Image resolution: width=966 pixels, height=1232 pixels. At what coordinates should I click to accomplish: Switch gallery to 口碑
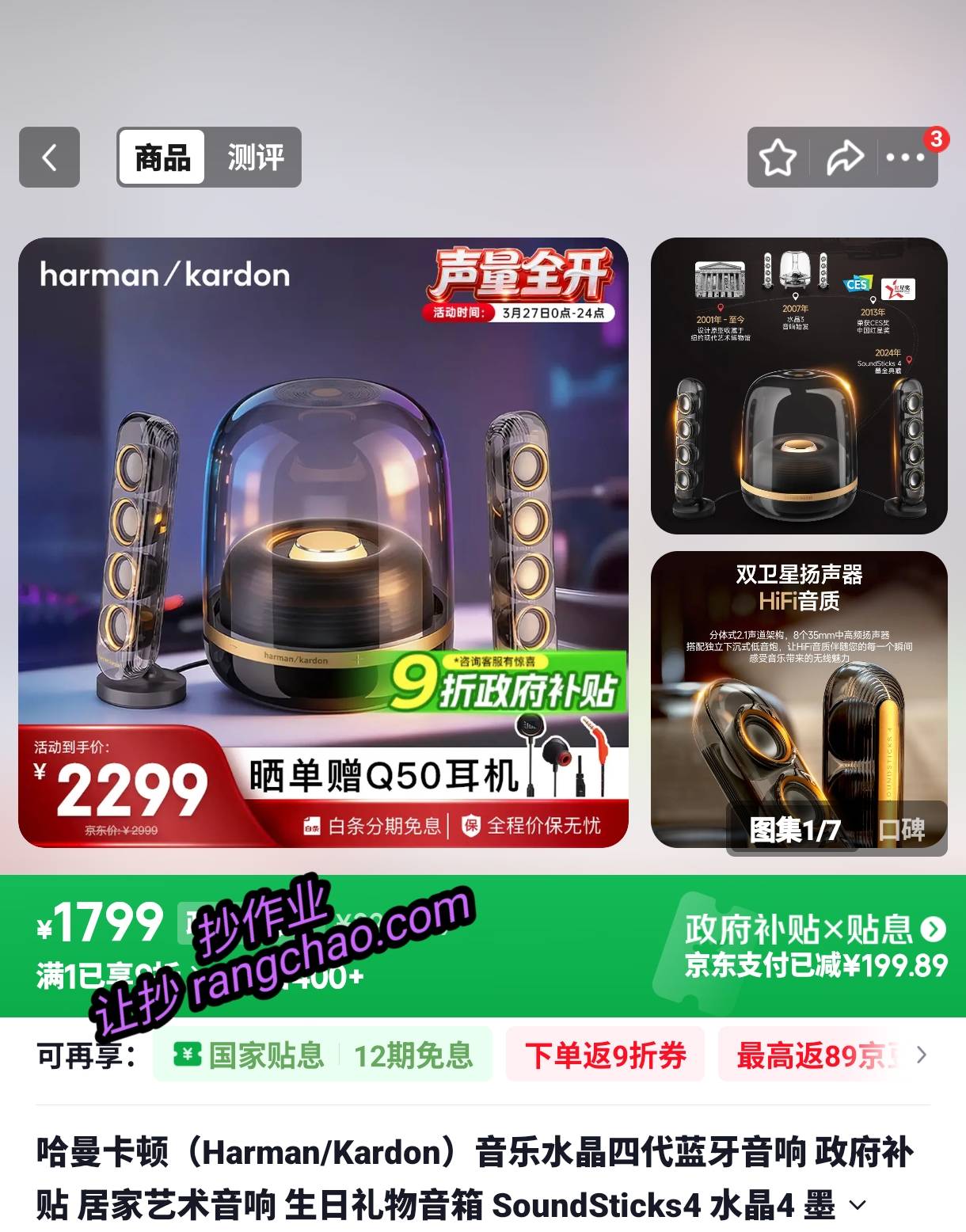click(902, 829)
